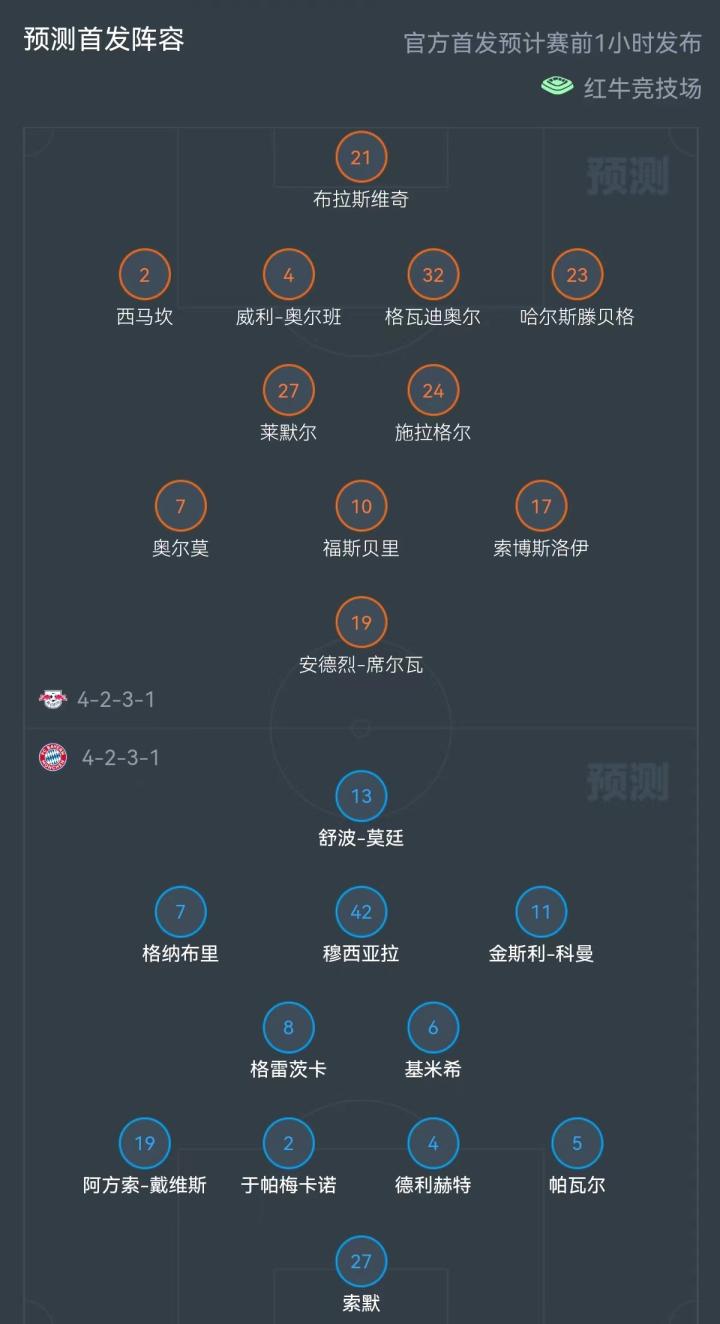The width and height of the screenshot is (720, 1324).
Task: View 索博斯洛伊's player details
Action: point(541,507)
